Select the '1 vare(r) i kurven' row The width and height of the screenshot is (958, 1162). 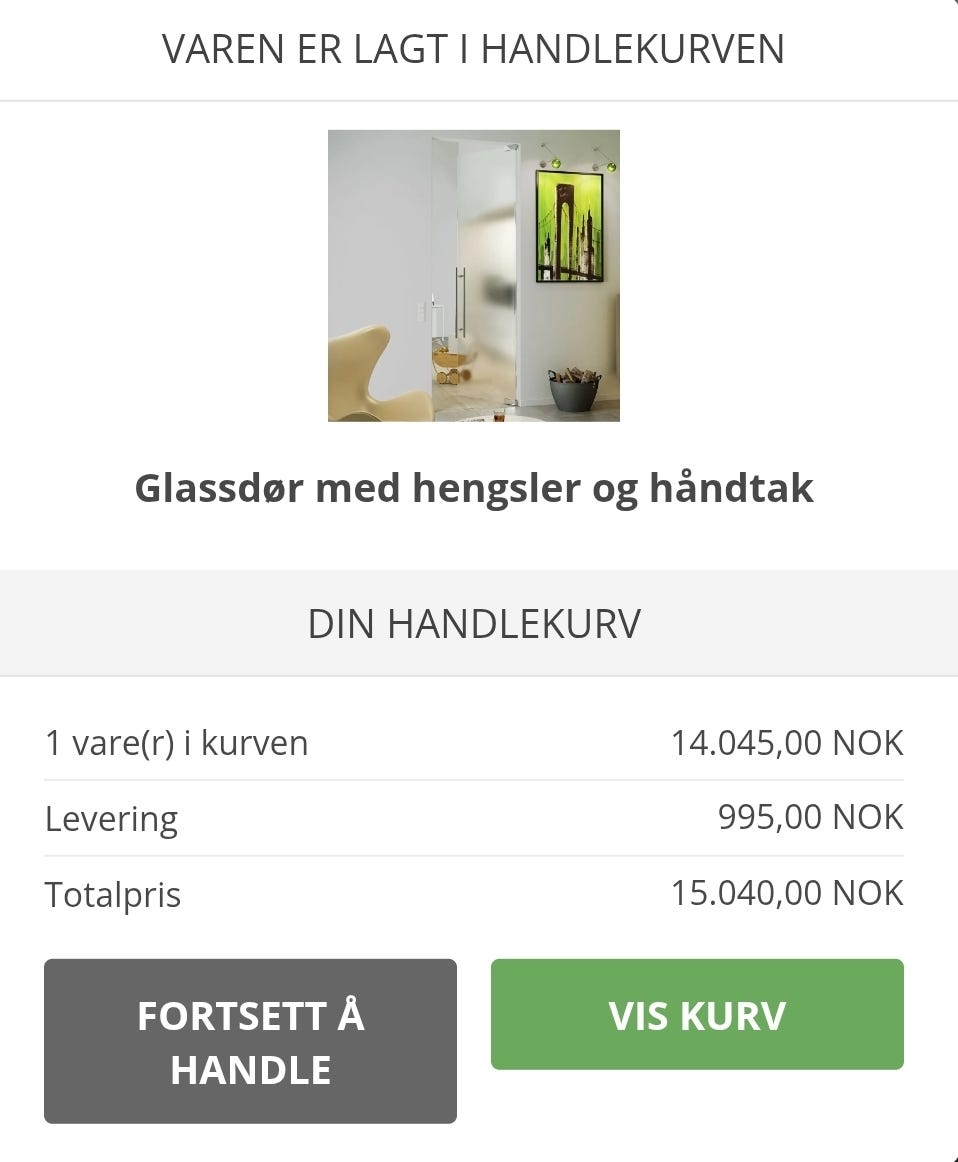click(175, 742)
